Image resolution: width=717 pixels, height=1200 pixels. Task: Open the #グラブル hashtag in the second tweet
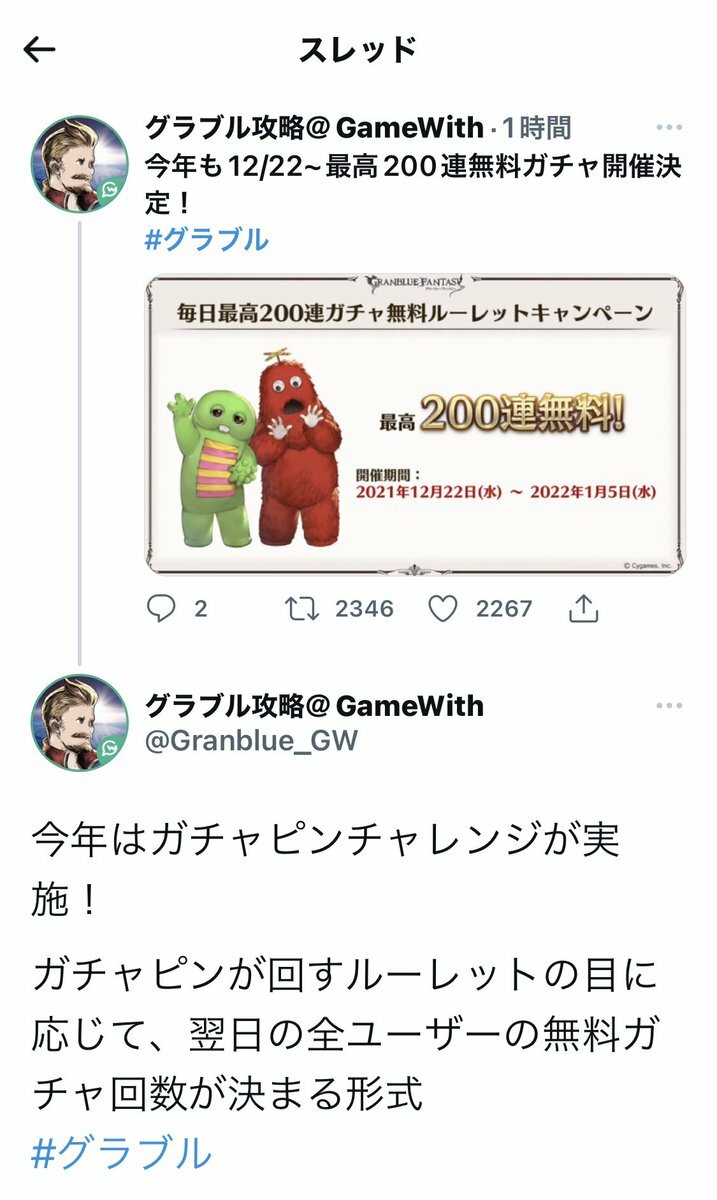pos(122,1153)
